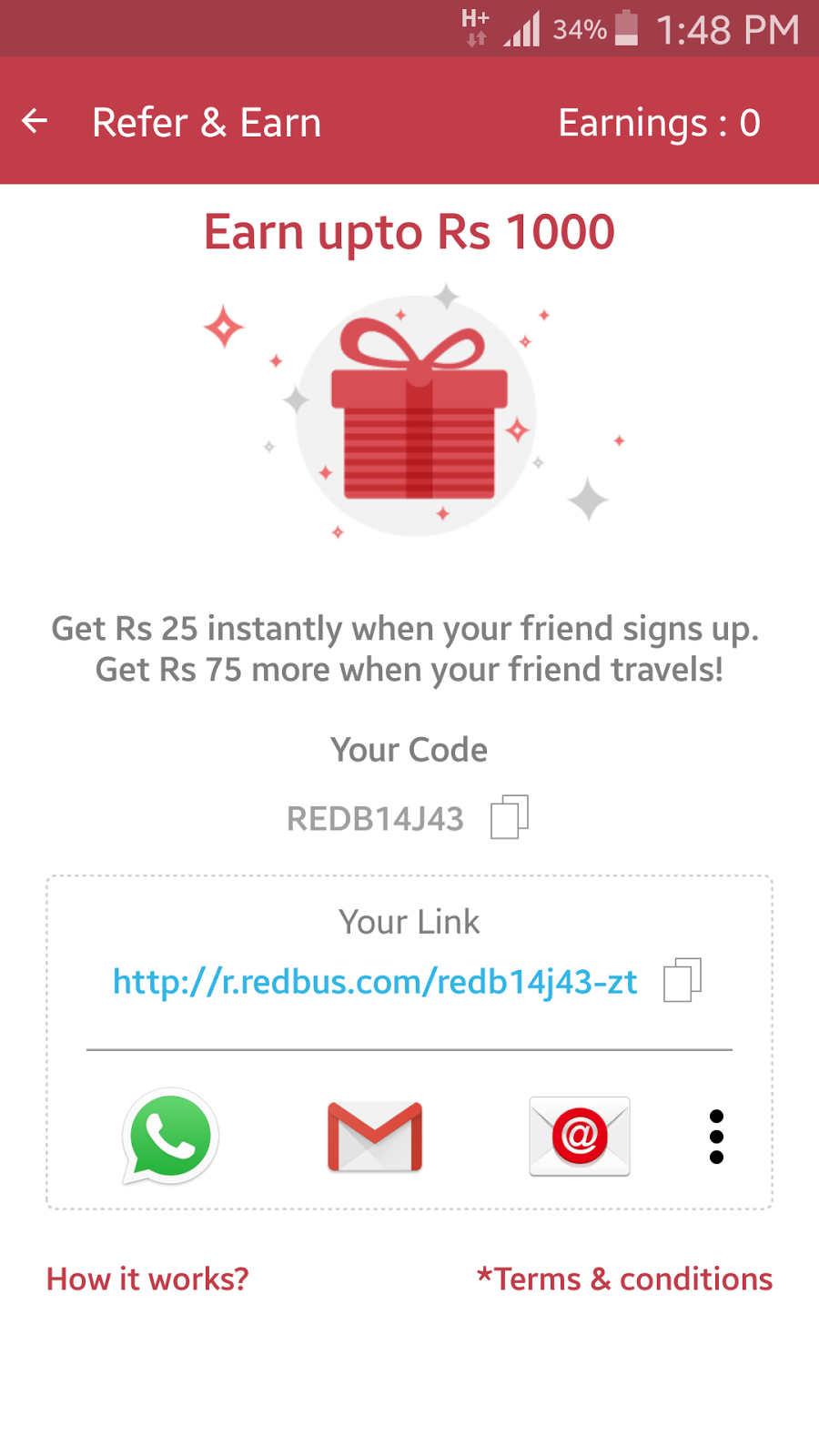
Task: View the Terms & conditions
Action: (x=625, y=1279)
